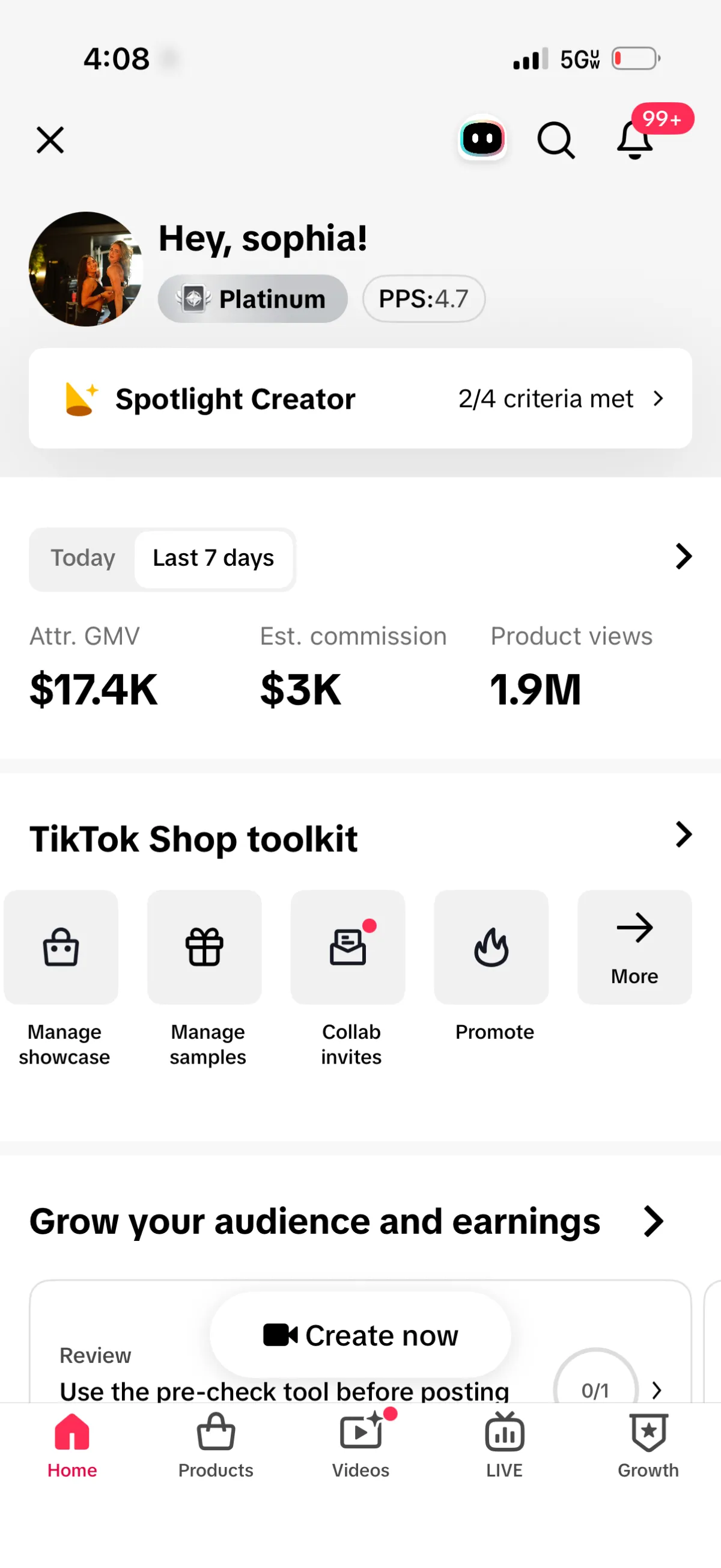Screen dimensions: 721x1568
Task: Open Manage samples
Action: [204, 948]
